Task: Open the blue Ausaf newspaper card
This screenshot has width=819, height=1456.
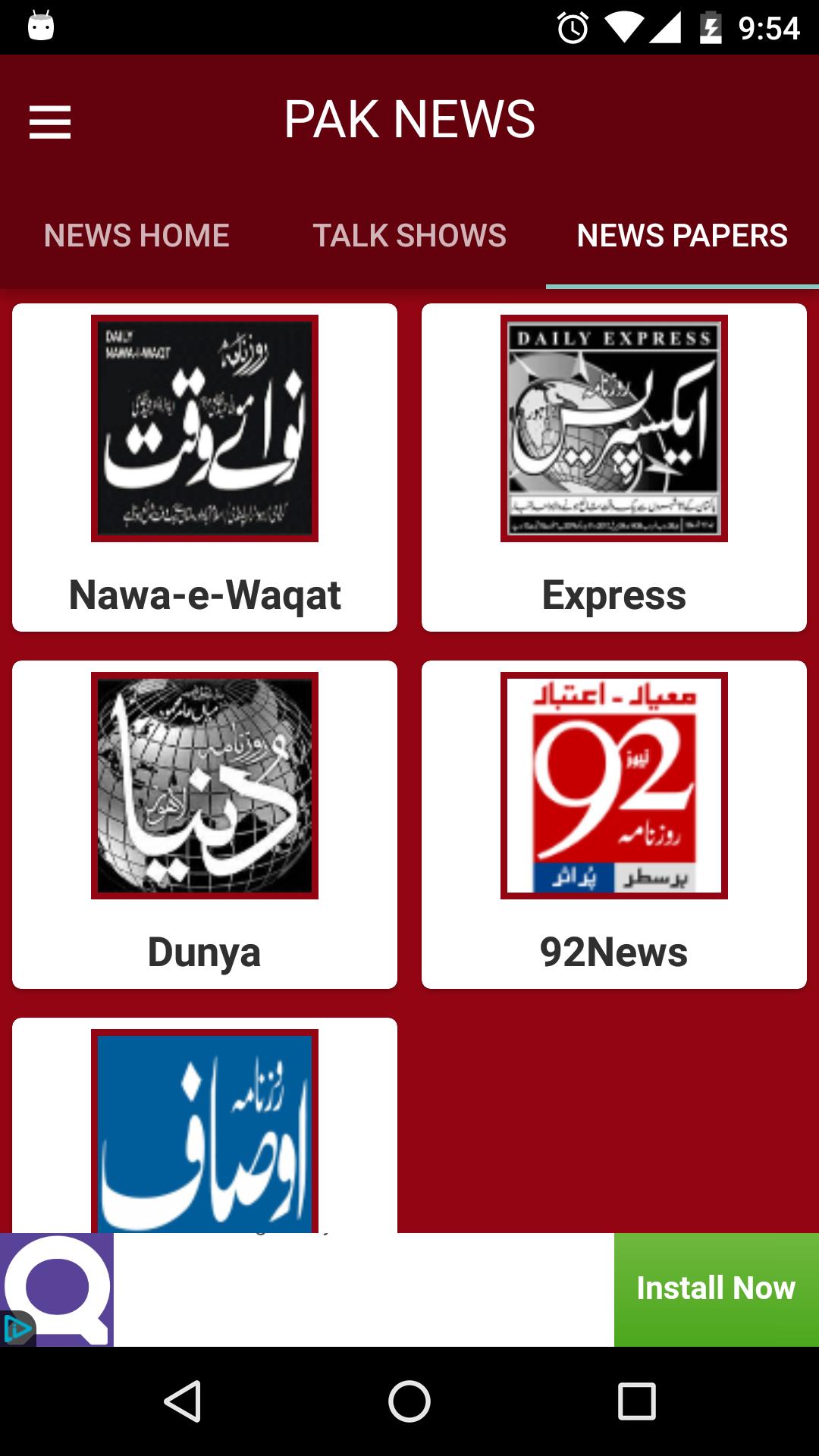Action: pyautogui.click(x=205, y=1130)
